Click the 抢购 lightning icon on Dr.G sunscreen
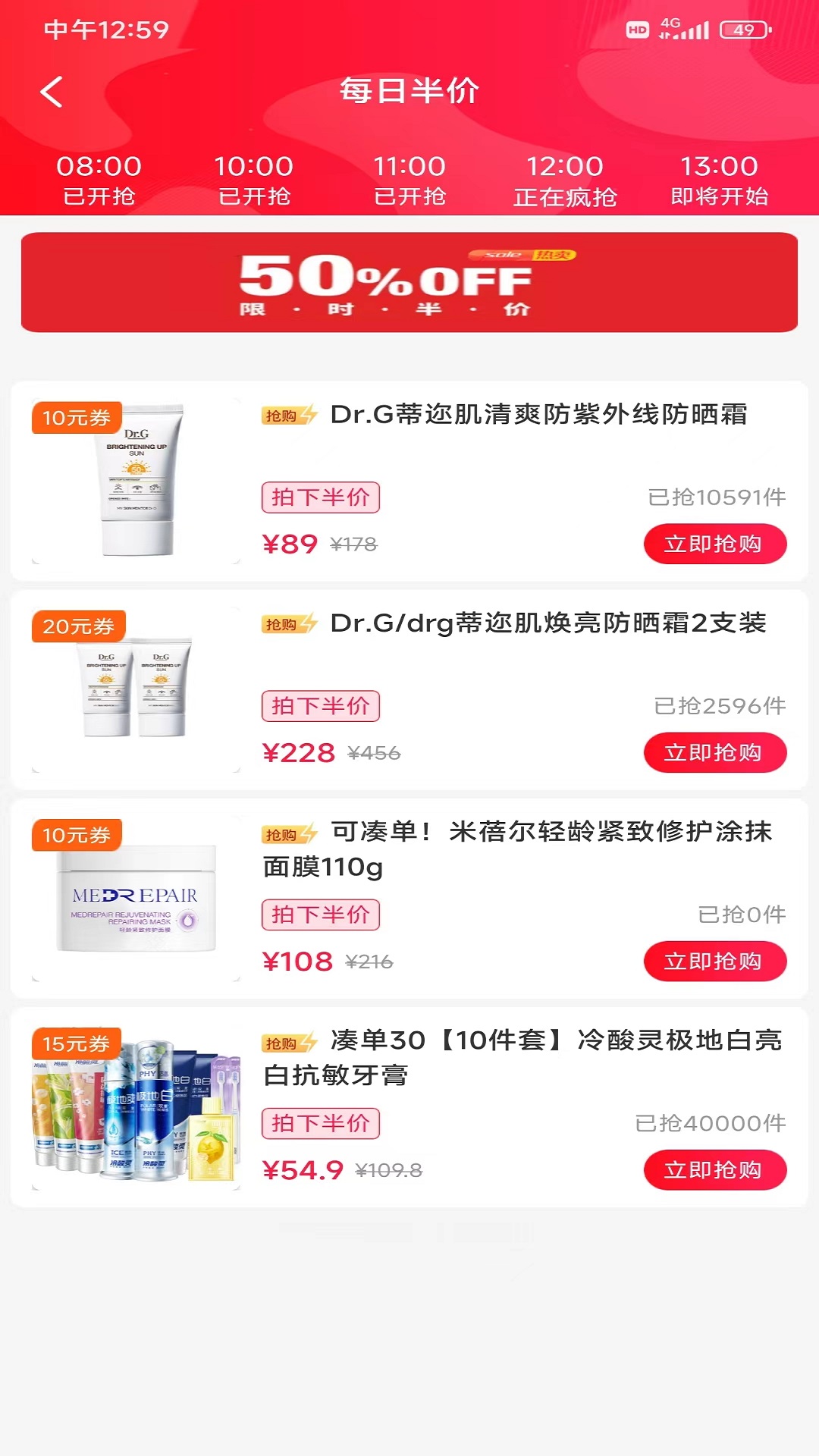This screenshot has height=1456, width=819. click(x=288, y=415)
